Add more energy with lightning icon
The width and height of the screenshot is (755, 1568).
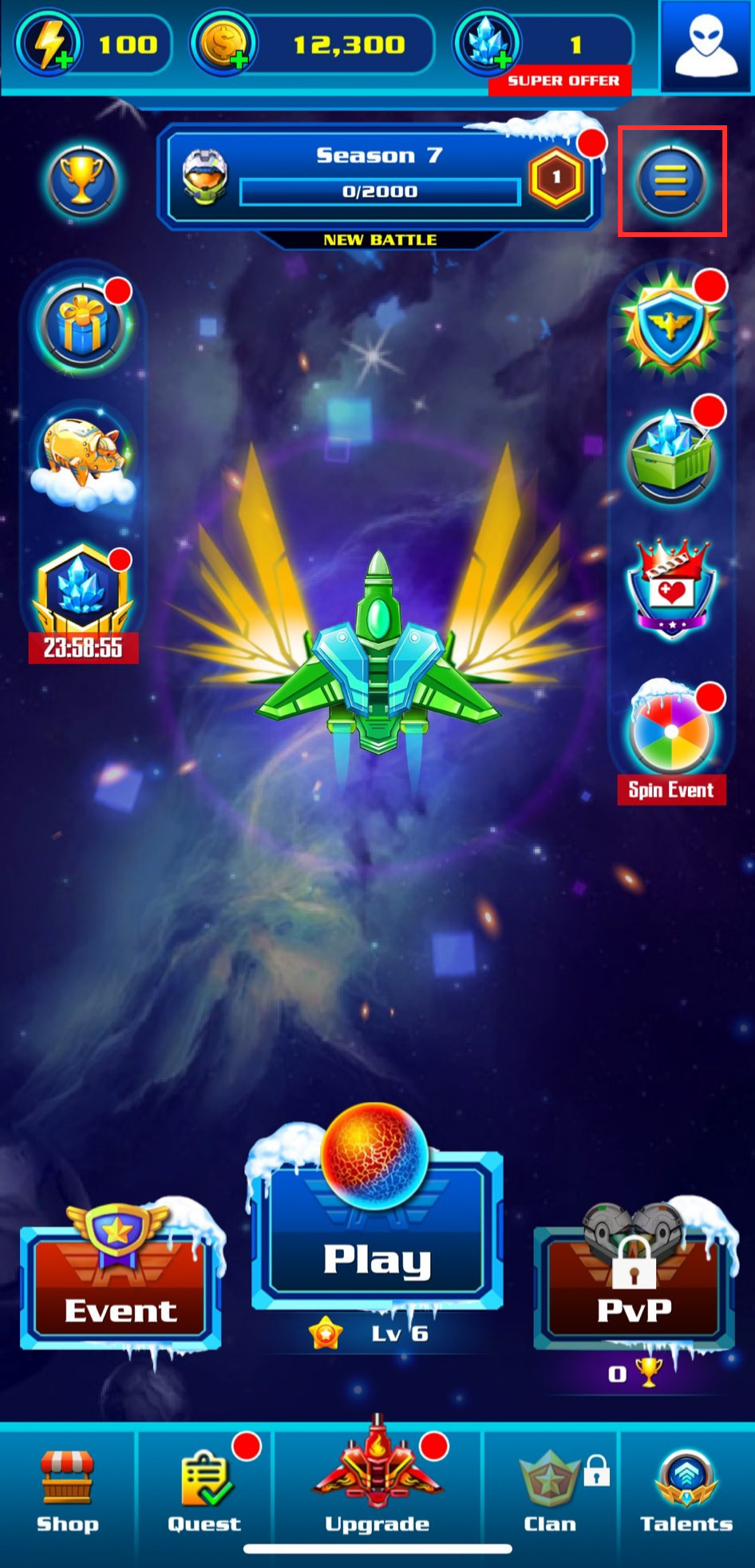pos(51,45)
